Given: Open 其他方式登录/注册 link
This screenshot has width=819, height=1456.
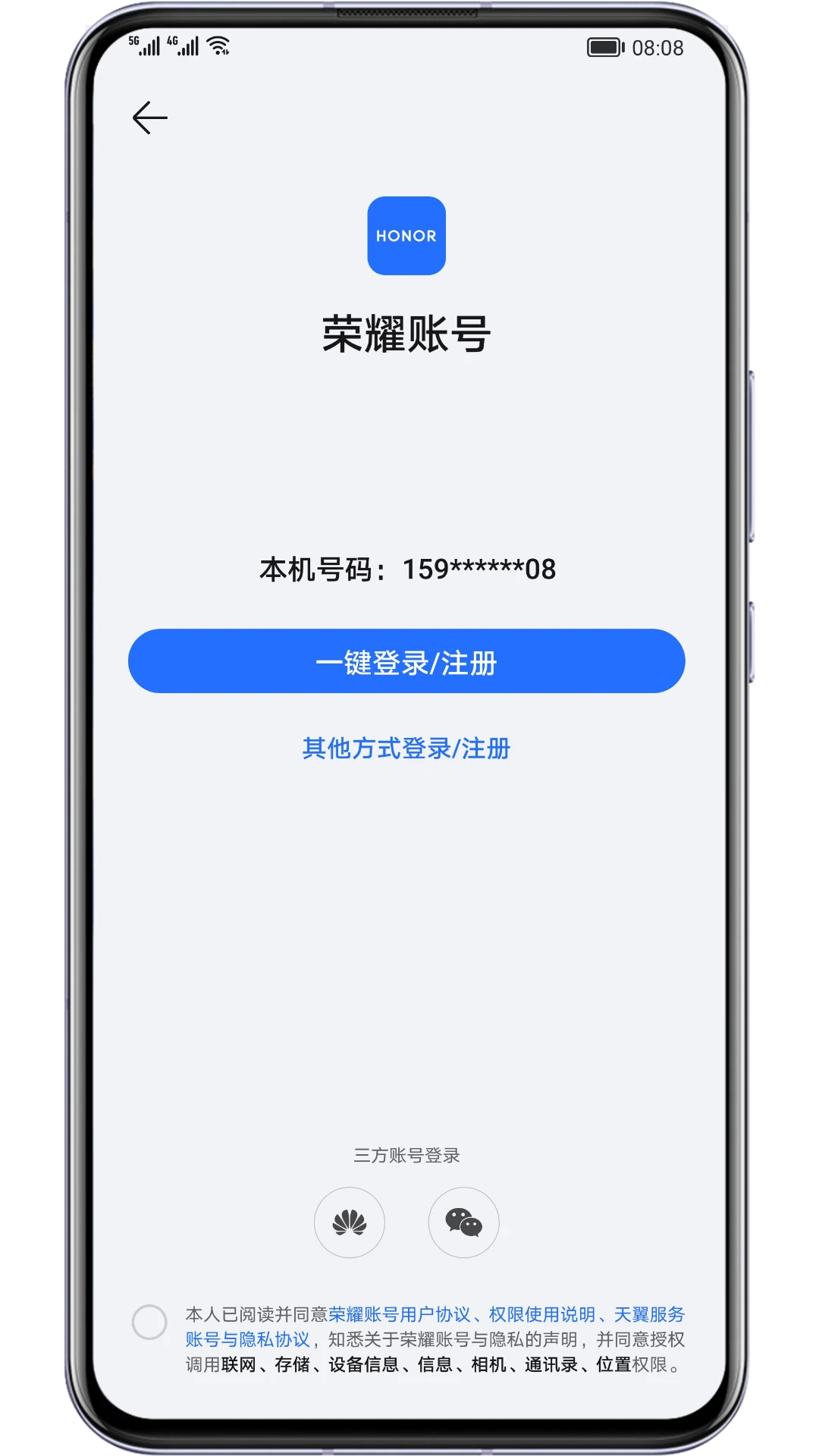Looking at the screenshot, I should point(406,748).
